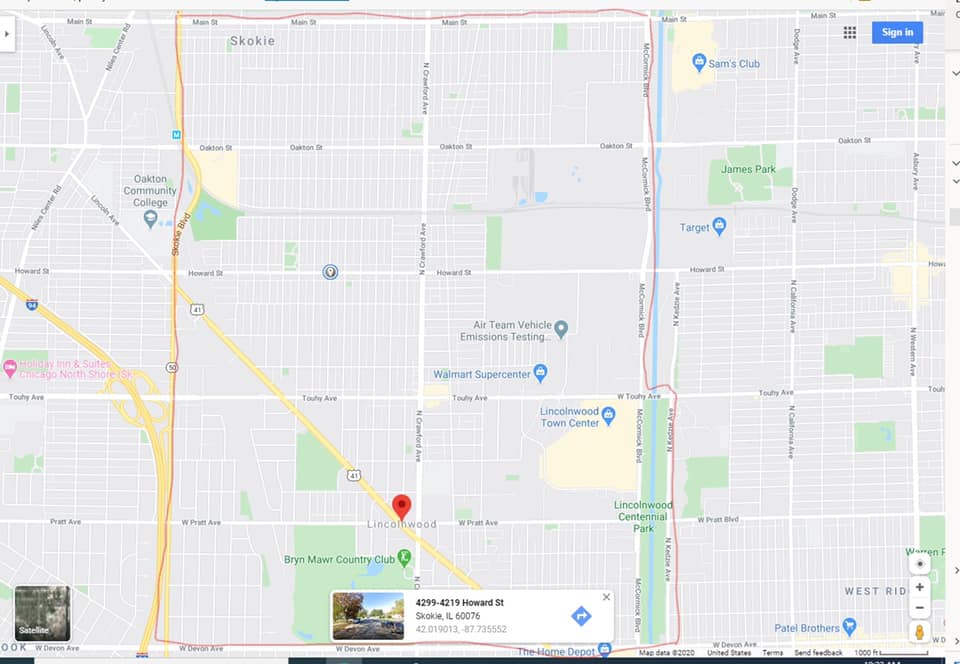Select The Home Depot marker
This screenshot has height=664, width=960.
click(604, 650)
